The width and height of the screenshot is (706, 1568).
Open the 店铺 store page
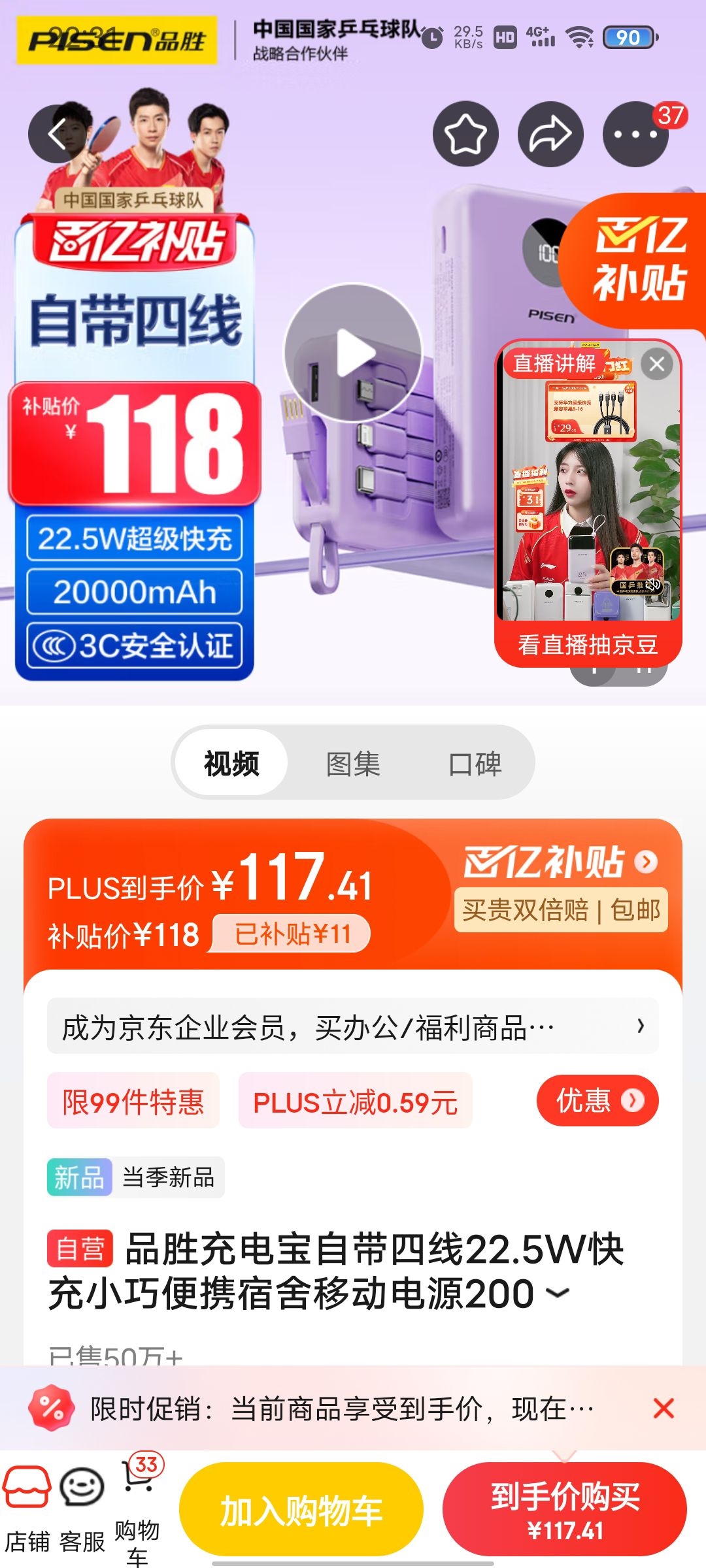point(27,1509)
